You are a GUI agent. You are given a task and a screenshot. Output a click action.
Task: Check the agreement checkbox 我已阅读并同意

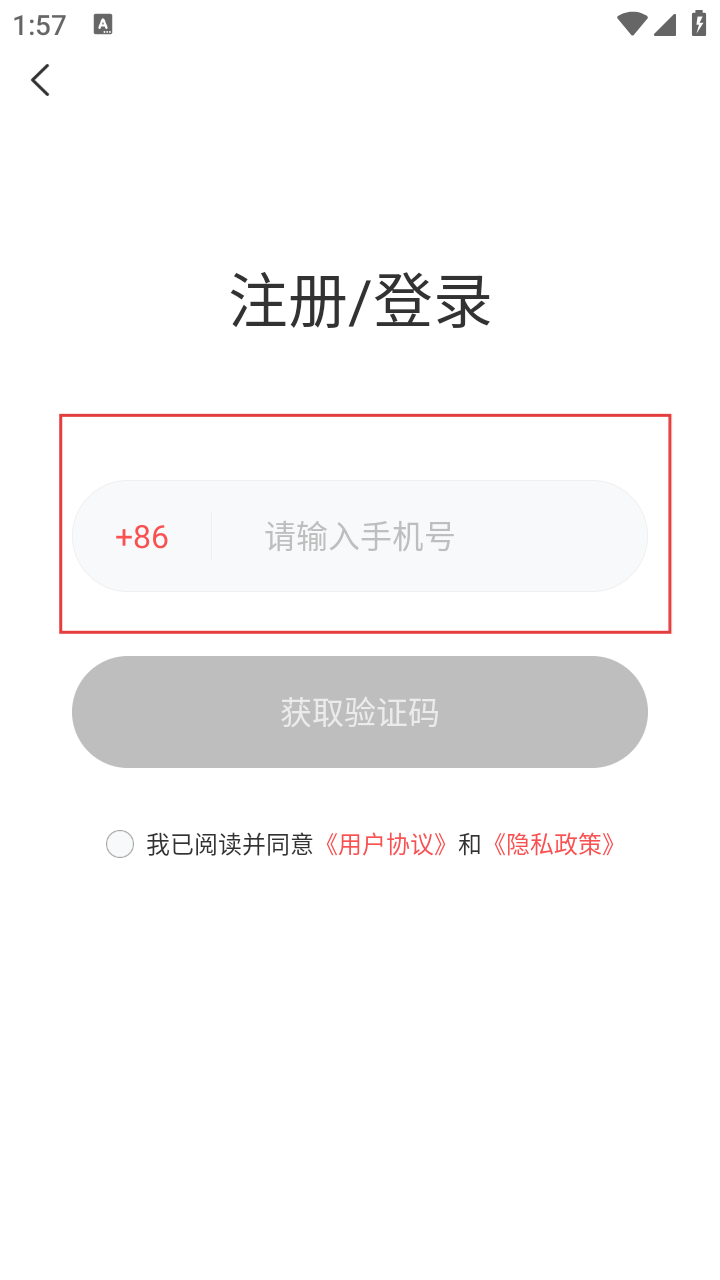(x=120, y=844)
